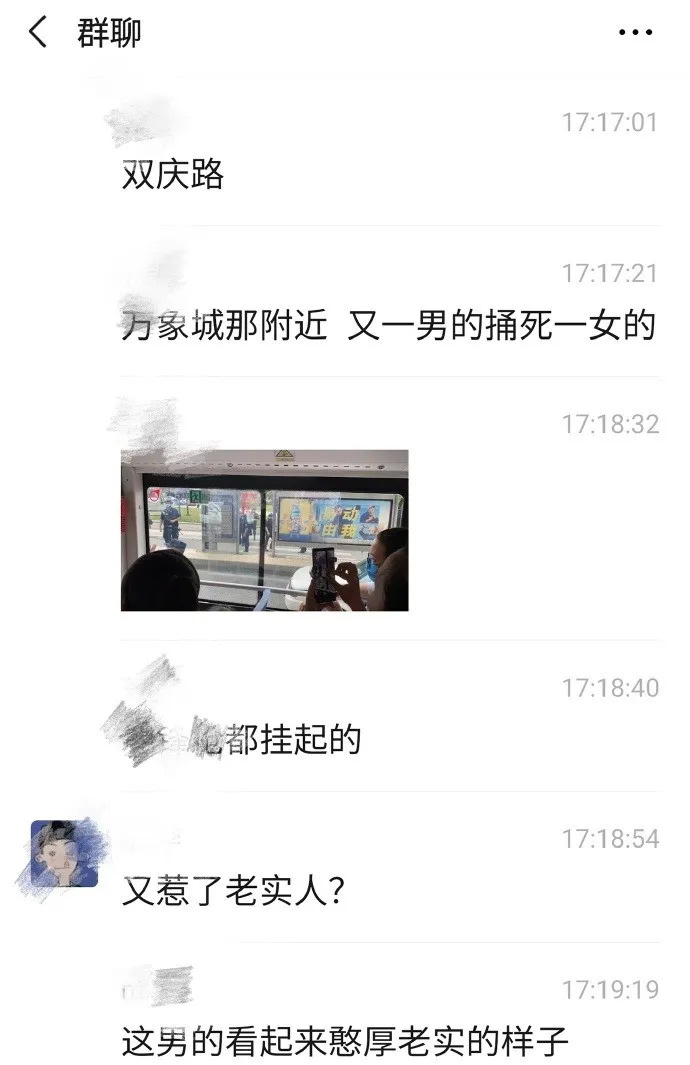The height and width of the screenshot is (1065, 690).
Task: Open the three-dot overflow menu
Action: [x=635, y=32]
